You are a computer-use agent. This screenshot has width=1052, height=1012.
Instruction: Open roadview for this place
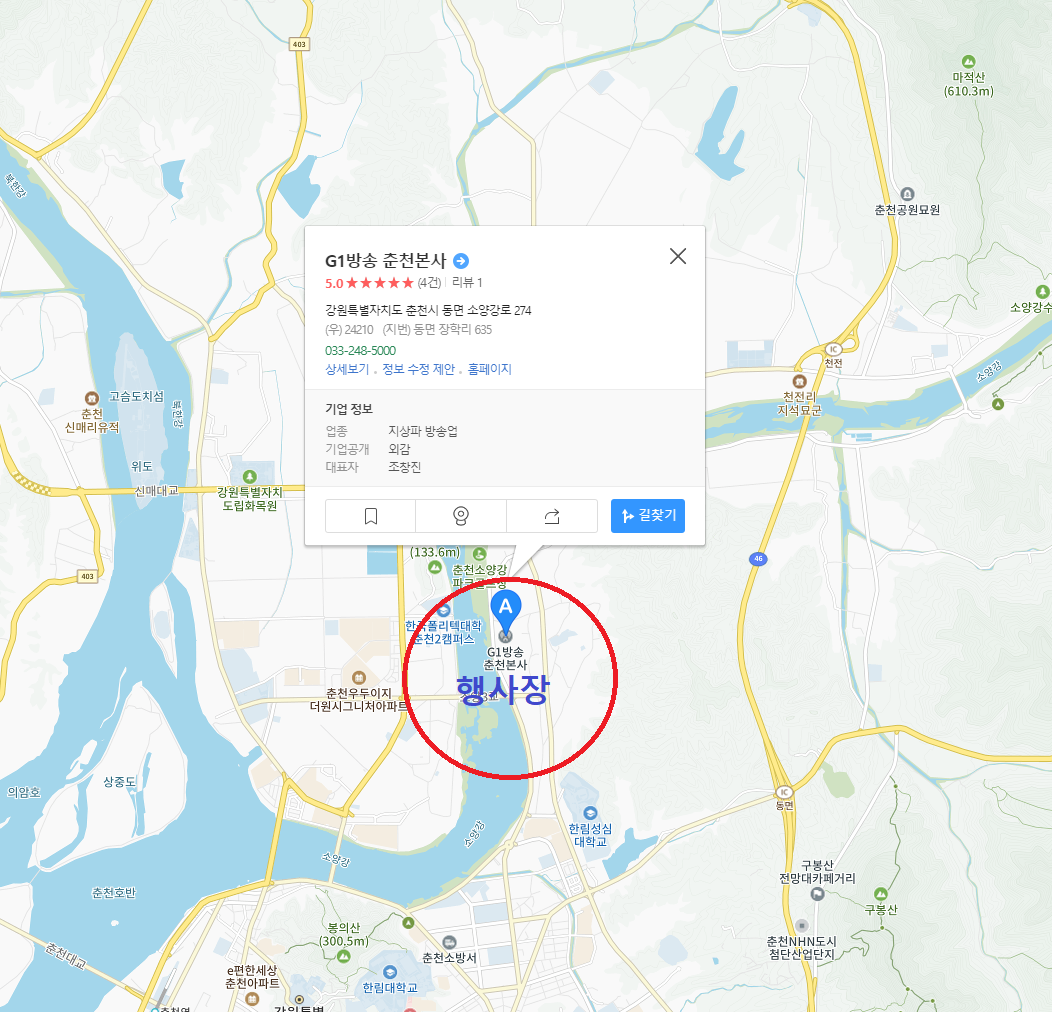tap(461, 516)
